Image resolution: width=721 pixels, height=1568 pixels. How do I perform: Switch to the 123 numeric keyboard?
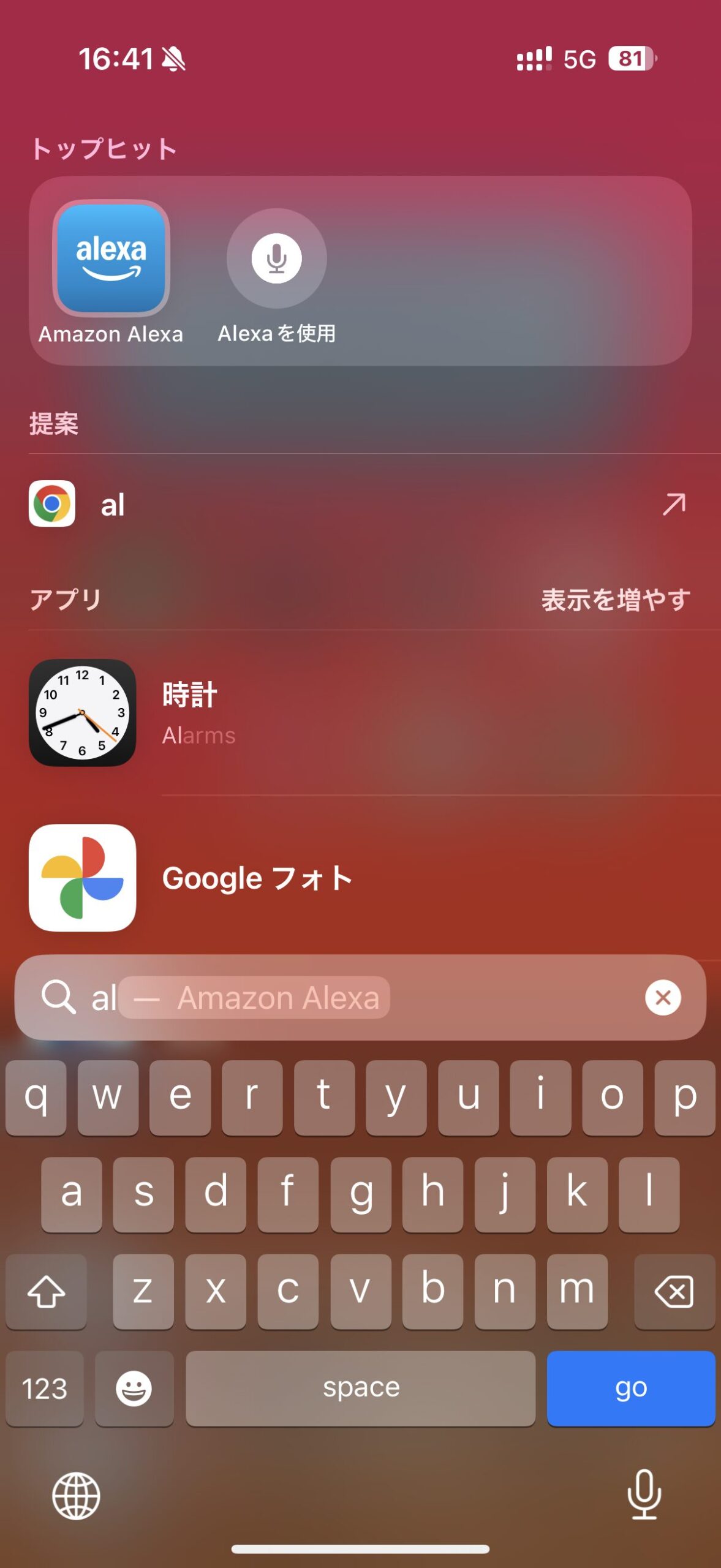pos(44,1388)
